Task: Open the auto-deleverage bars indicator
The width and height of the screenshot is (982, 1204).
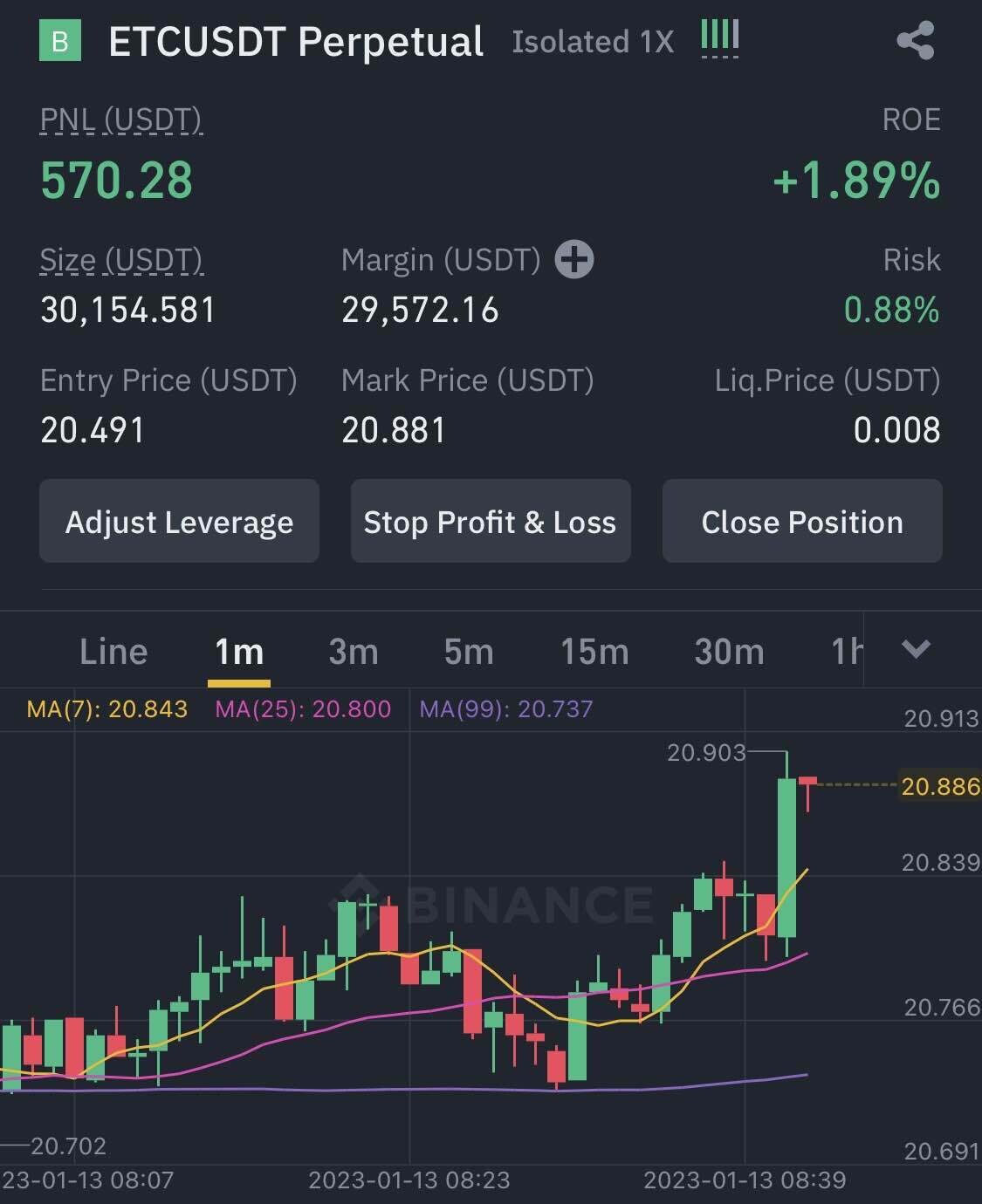Action: [x=720, y=38]
